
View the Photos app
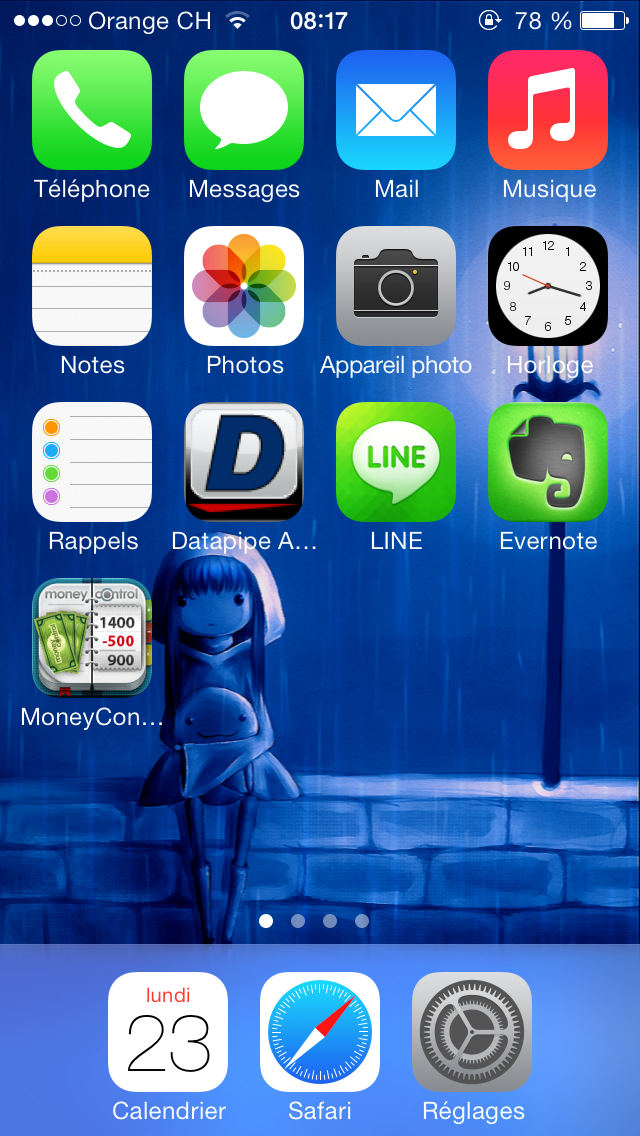244,286
